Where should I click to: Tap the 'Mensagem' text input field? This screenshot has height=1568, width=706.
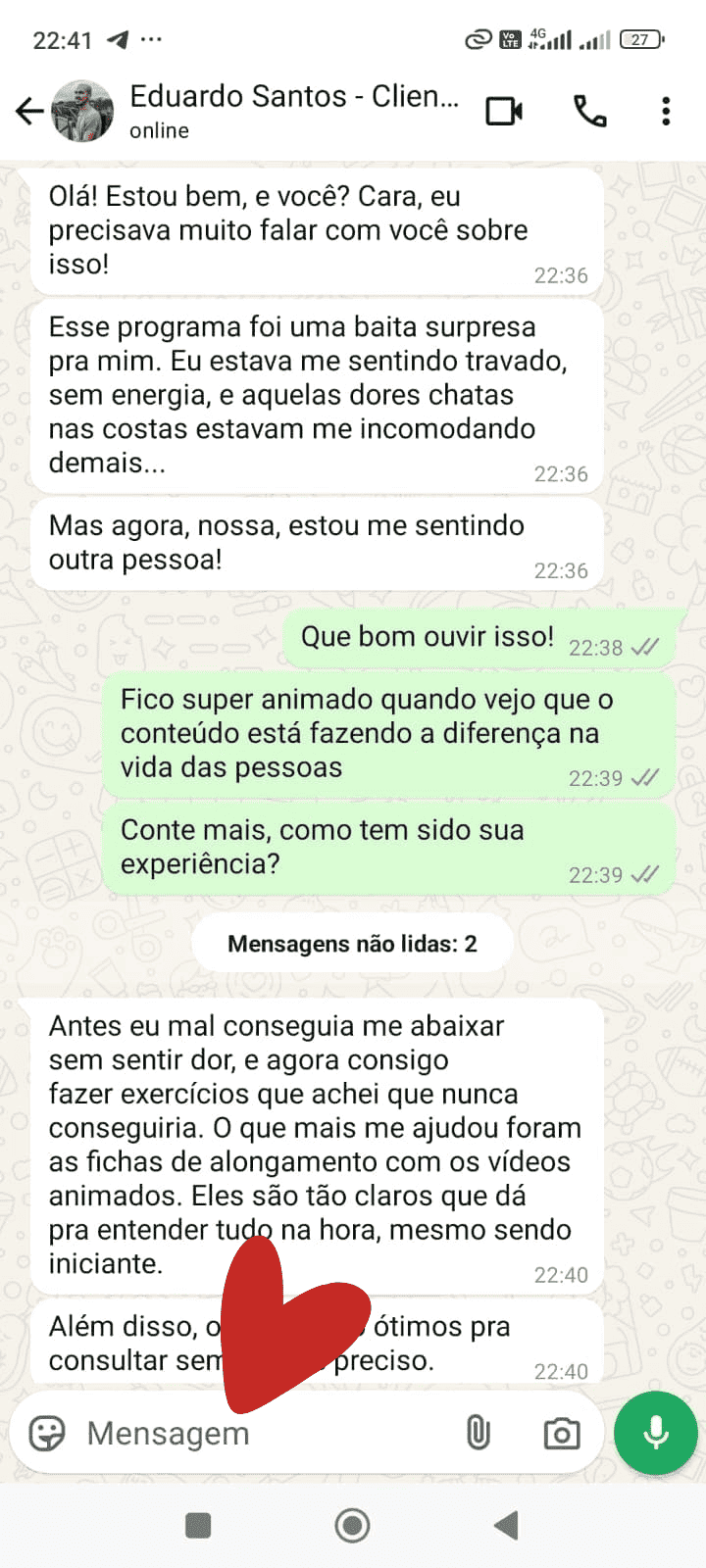point(245,1432)
